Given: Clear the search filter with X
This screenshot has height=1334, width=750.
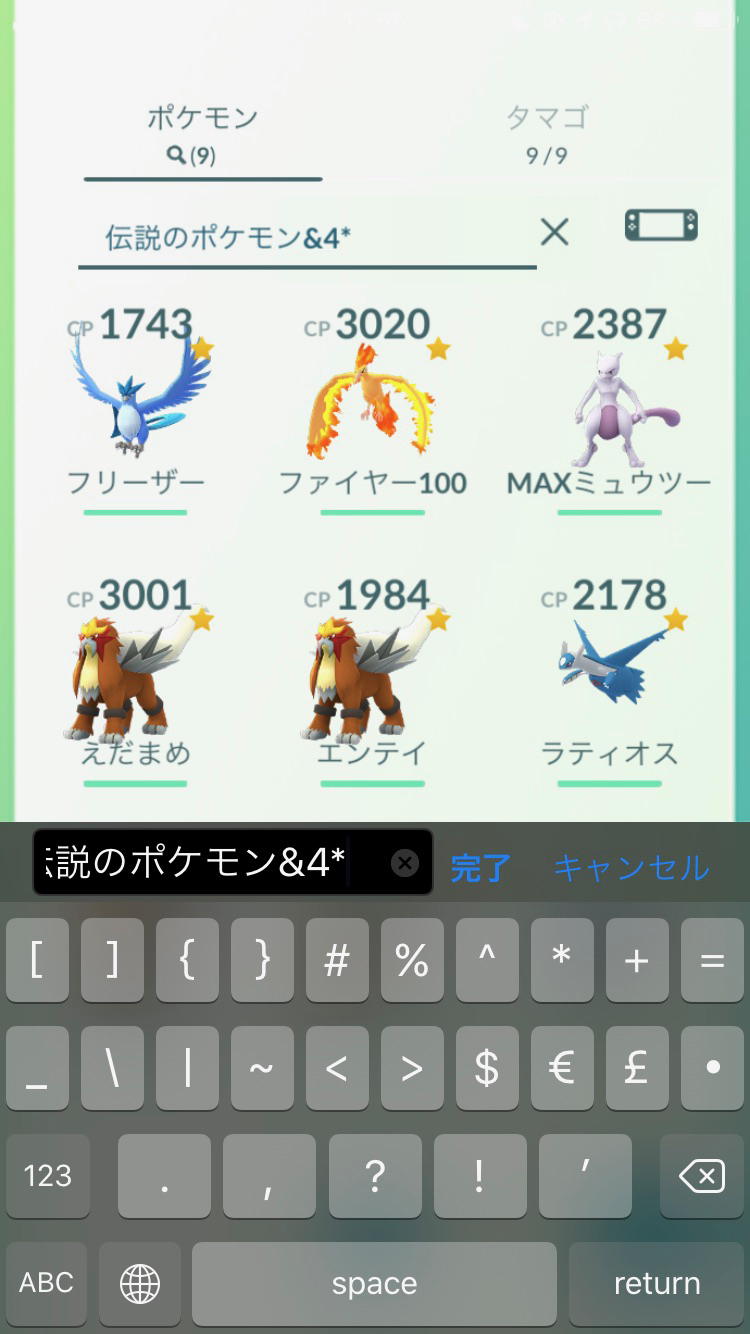Looking at the screenshot, I should click(554, 233).
